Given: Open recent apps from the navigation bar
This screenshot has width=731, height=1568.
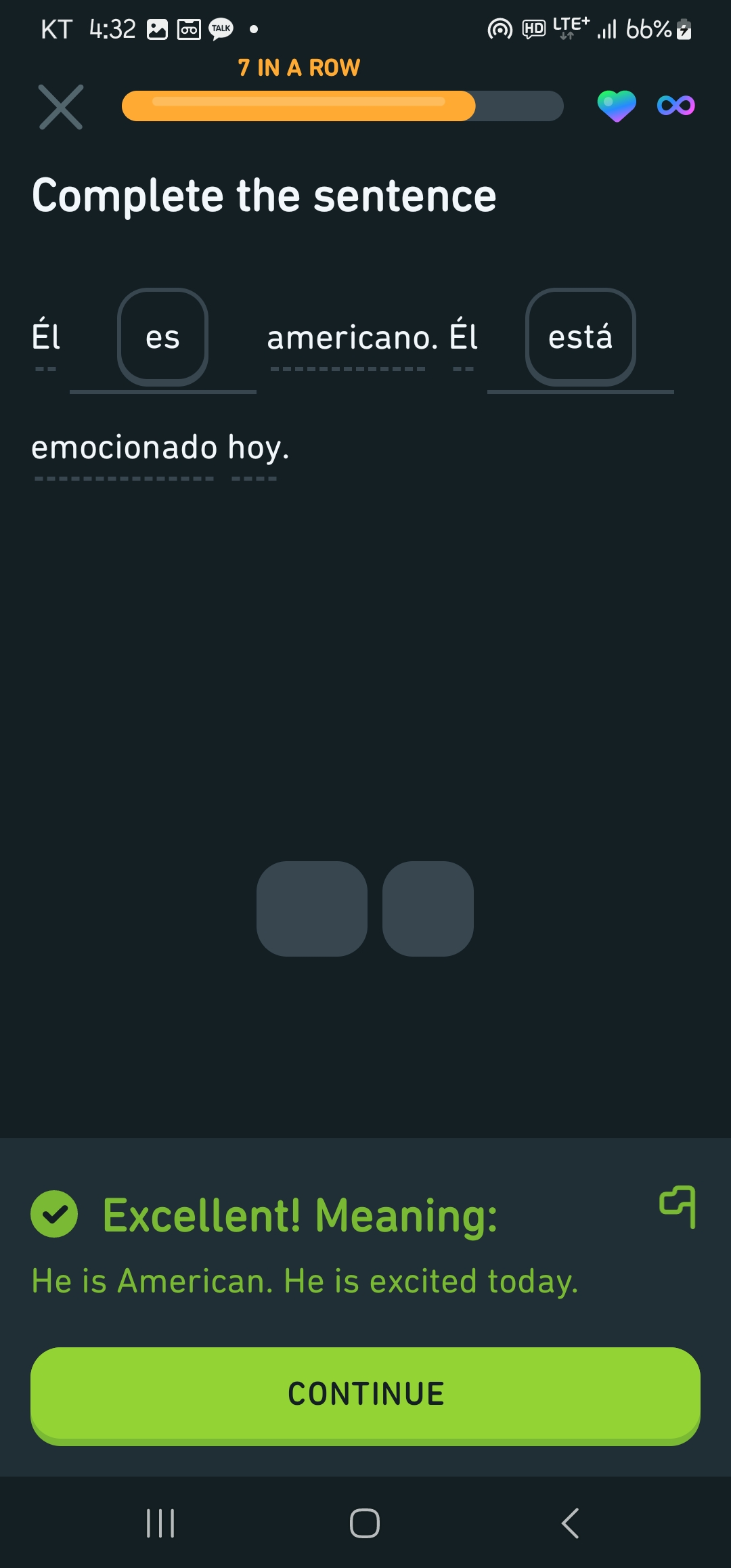Looking at the screenshot, I should point(160,1523).
